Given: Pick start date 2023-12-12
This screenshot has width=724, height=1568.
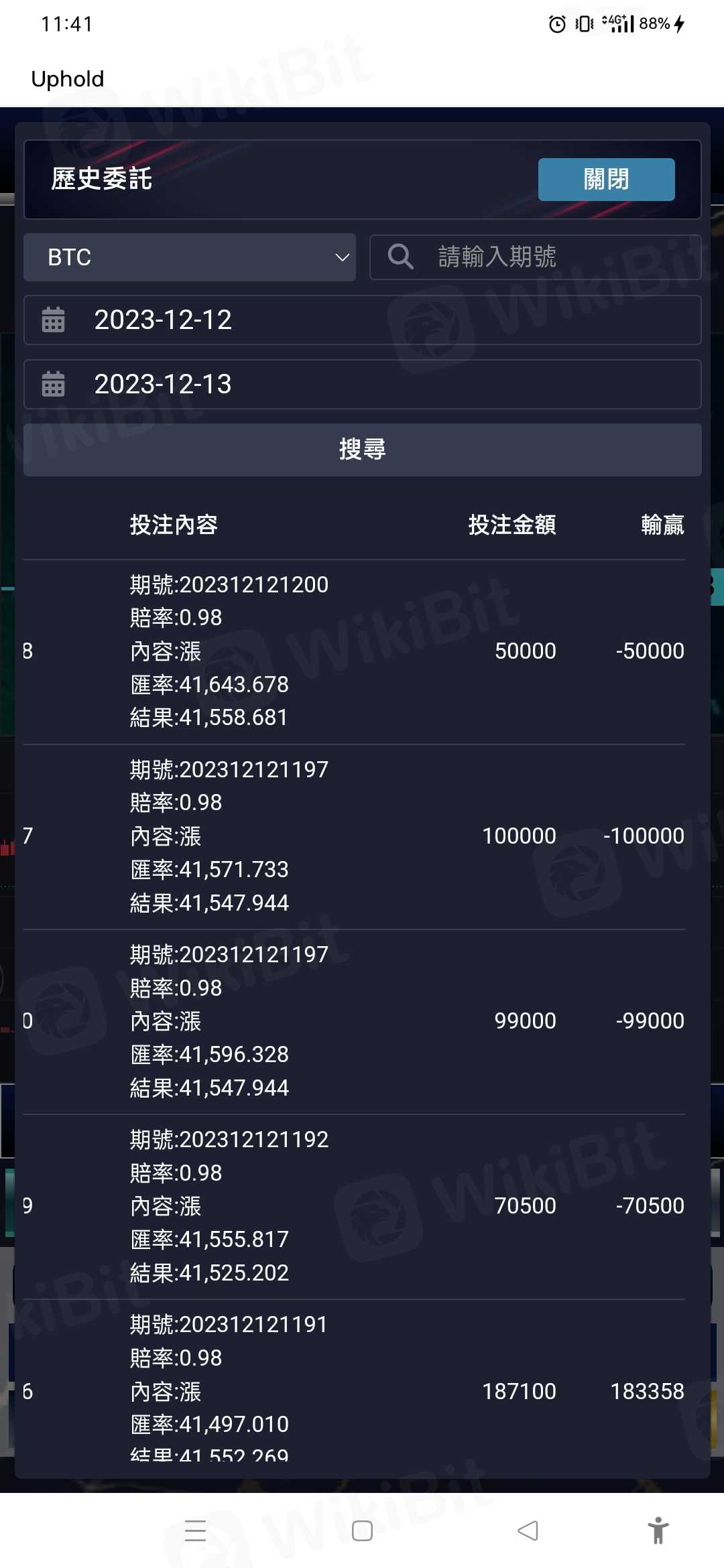Looking at the screenshot, I should coord(362,320).
